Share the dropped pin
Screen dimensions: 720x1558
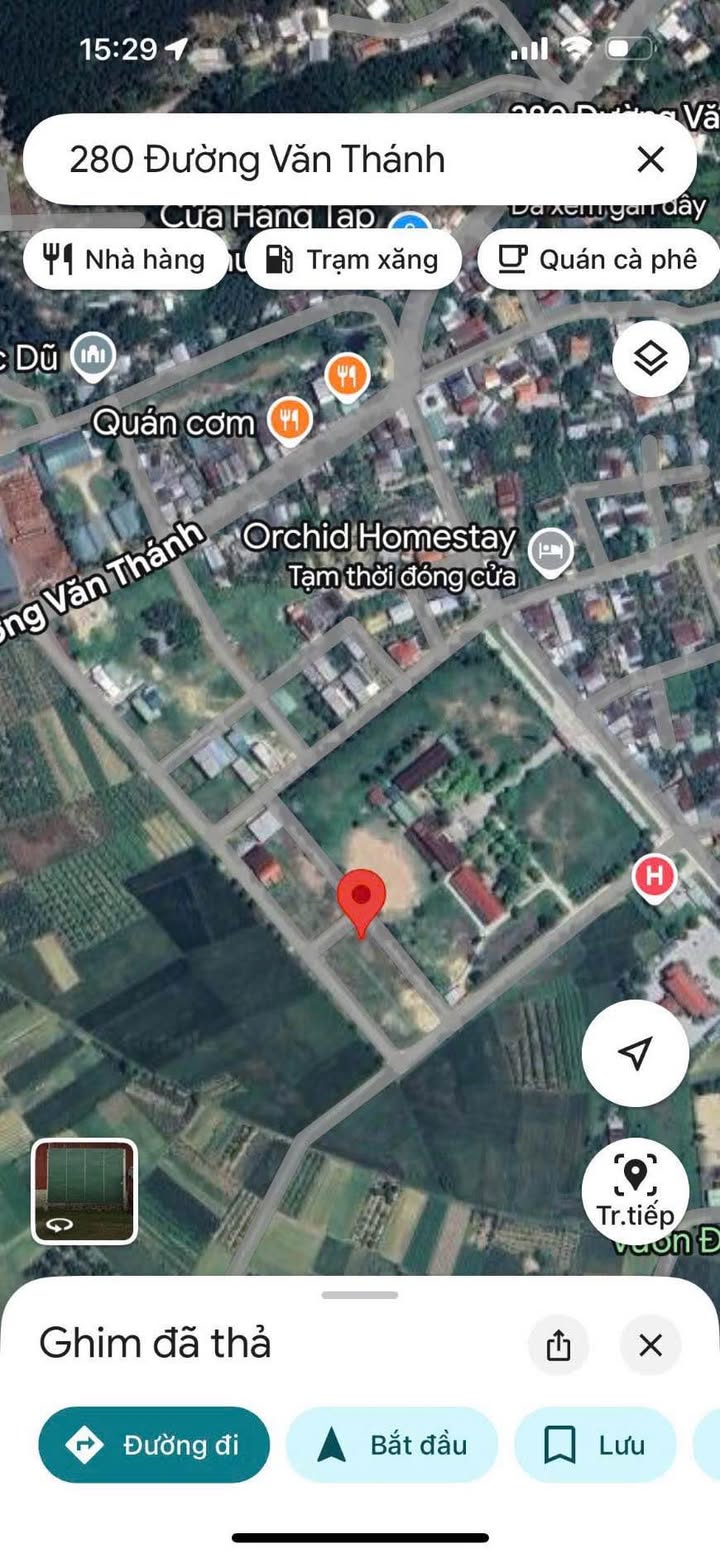(x=559, y=1345)
